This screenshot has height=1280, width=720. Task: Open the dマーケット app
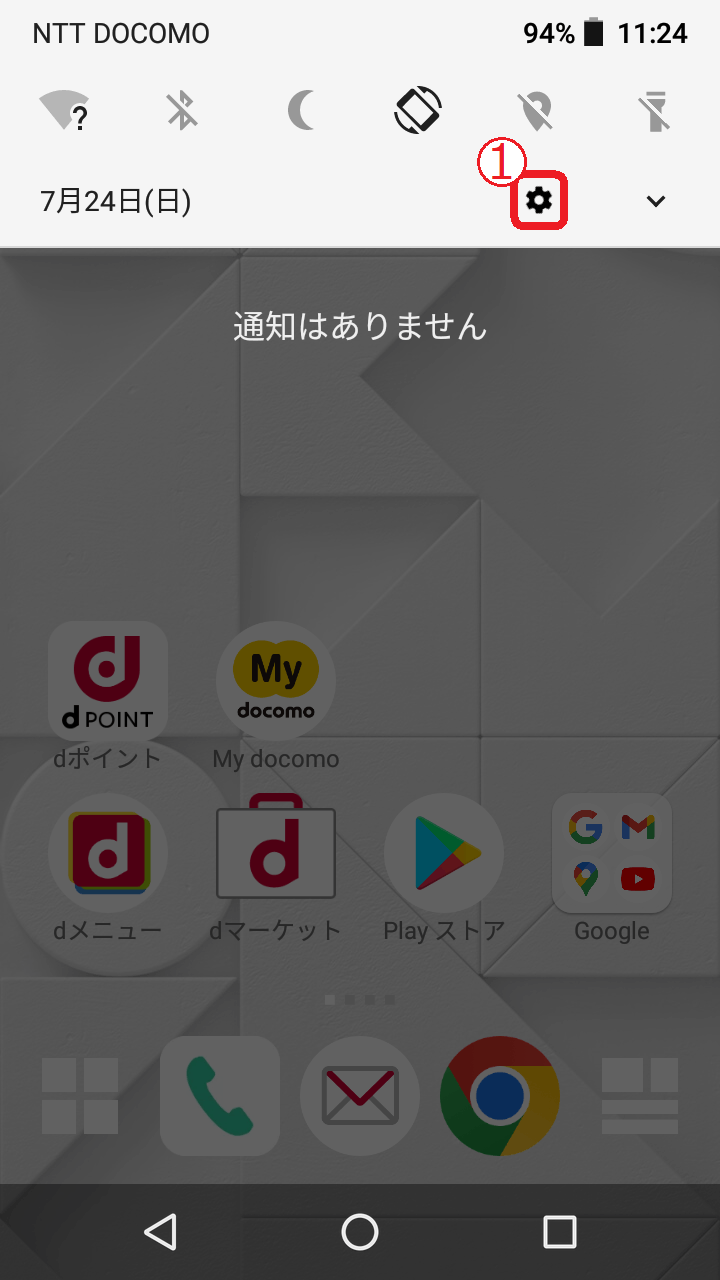tap(276, 853)
